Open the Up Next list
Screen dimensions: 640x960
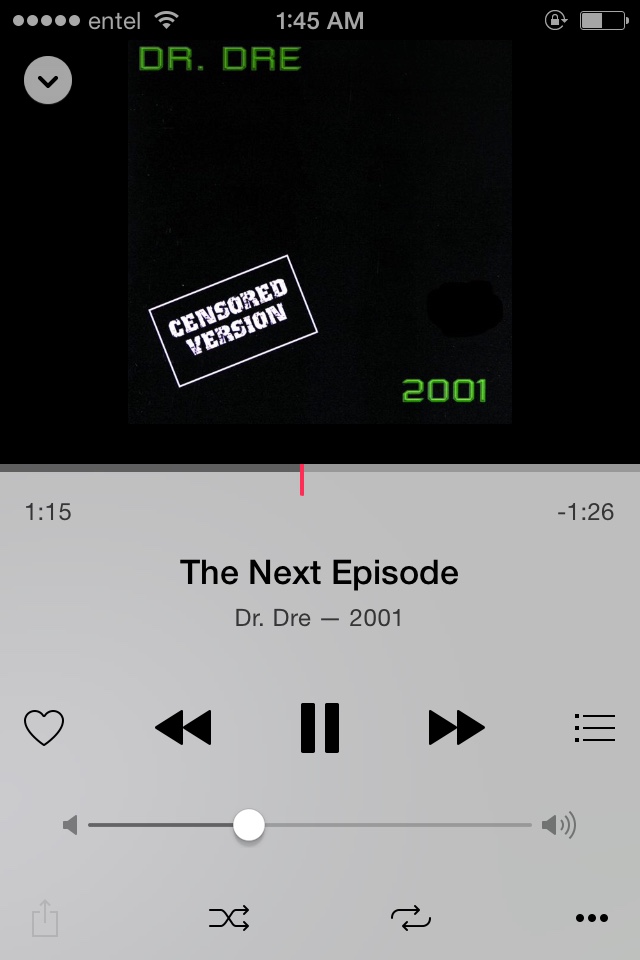coord(595,727)
